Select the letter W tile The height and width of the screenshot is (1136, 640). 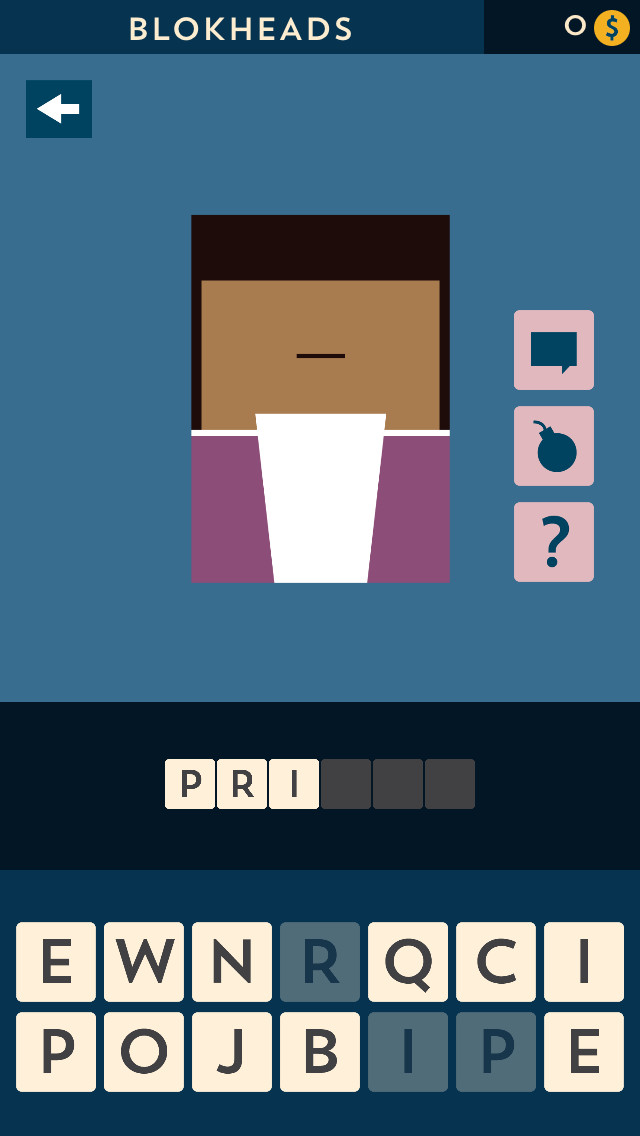point(144,961)
